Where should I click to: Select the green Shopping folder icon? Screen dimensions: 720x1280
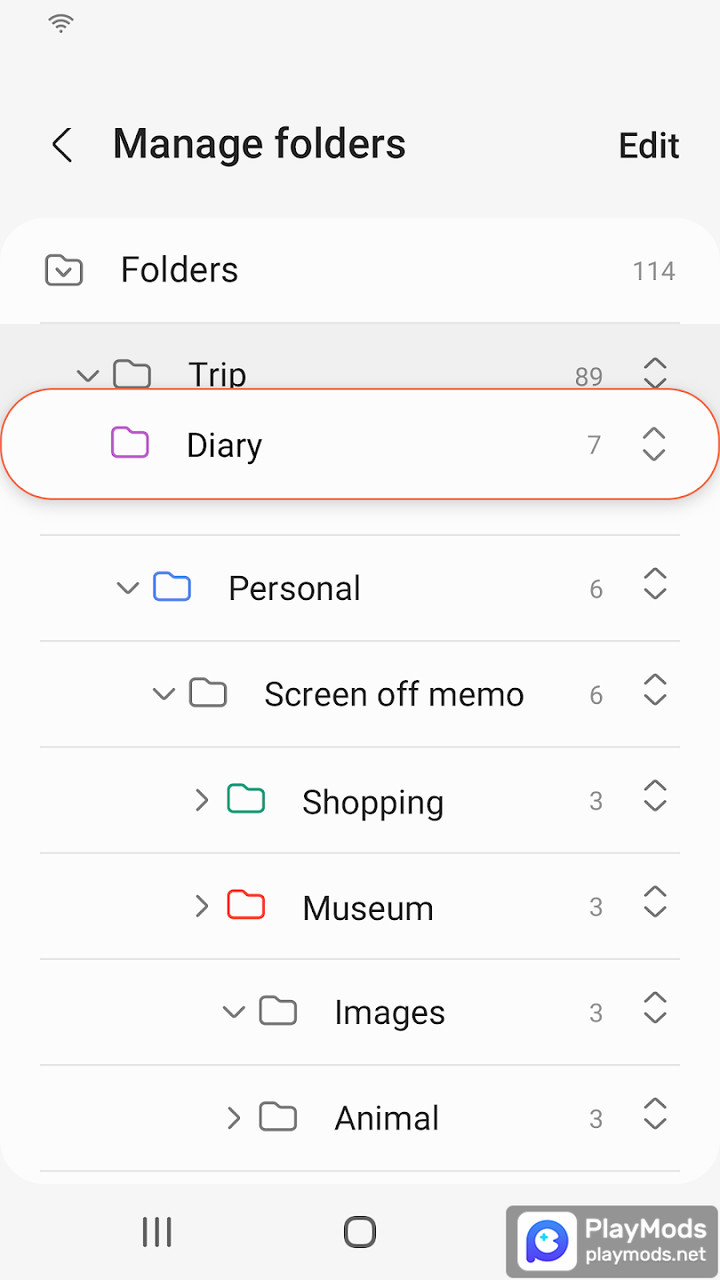(x=246, y=799)
